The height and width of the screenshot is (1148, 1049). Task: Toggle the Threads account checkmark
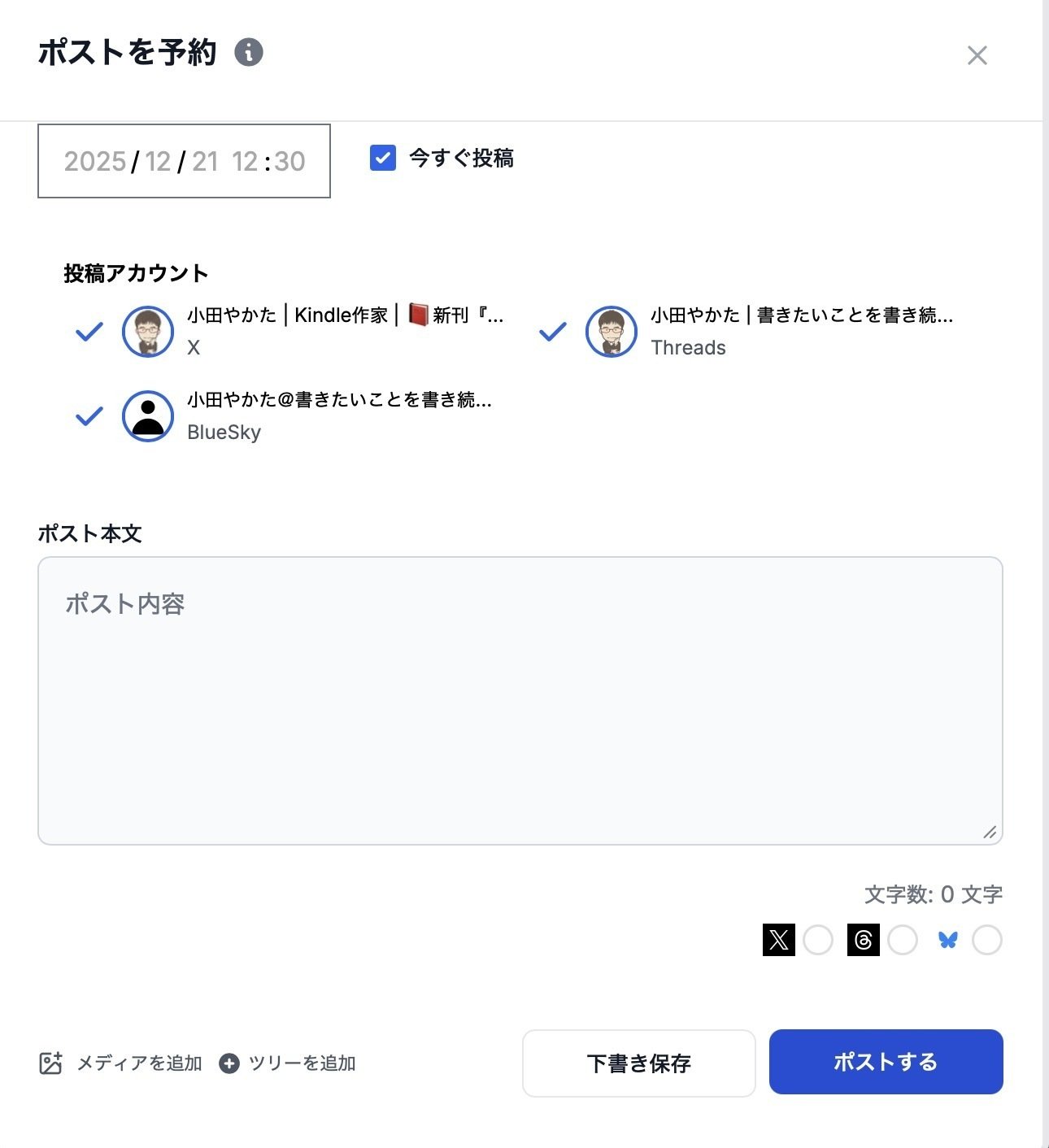click(553, 332)
